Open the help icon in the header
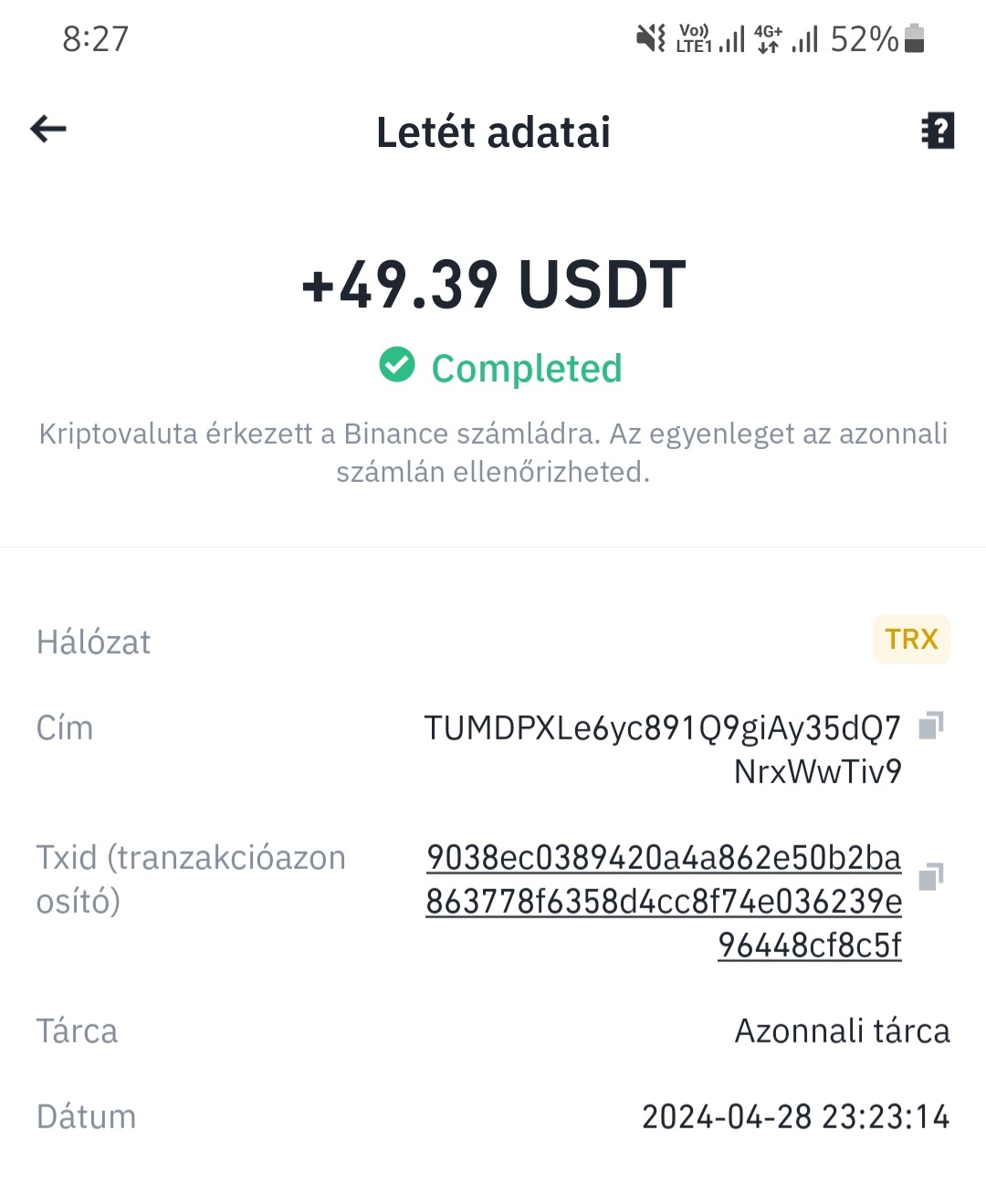 pos(938,131)
